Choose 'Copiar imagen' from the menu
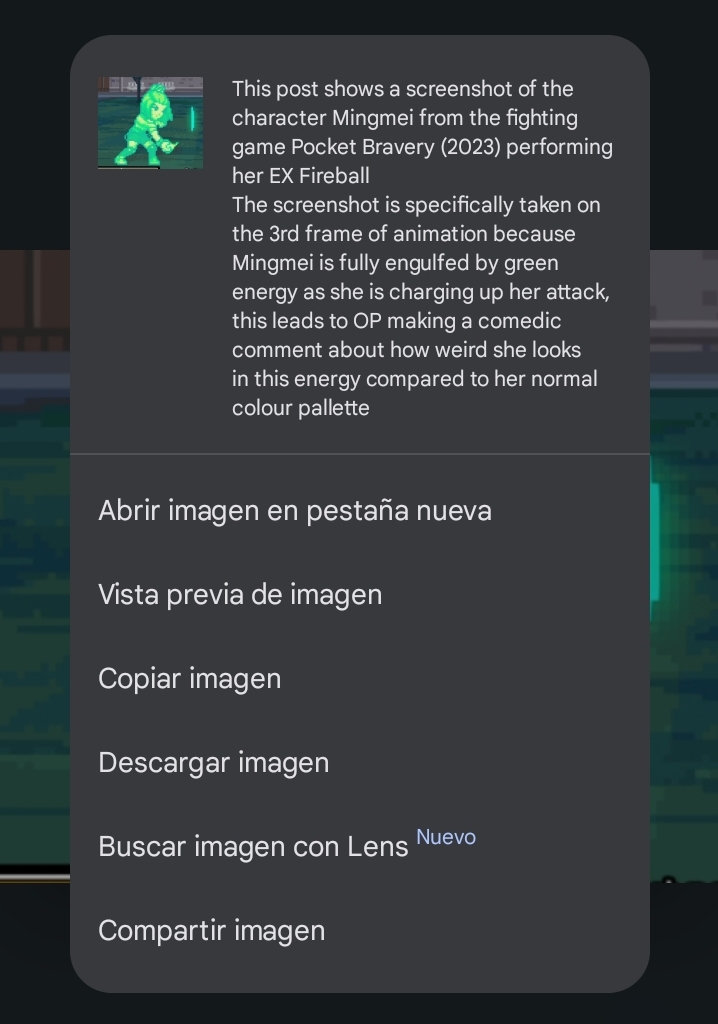Image resolution: width=718 pixels, height=1024 pixels. coord(190,679)
